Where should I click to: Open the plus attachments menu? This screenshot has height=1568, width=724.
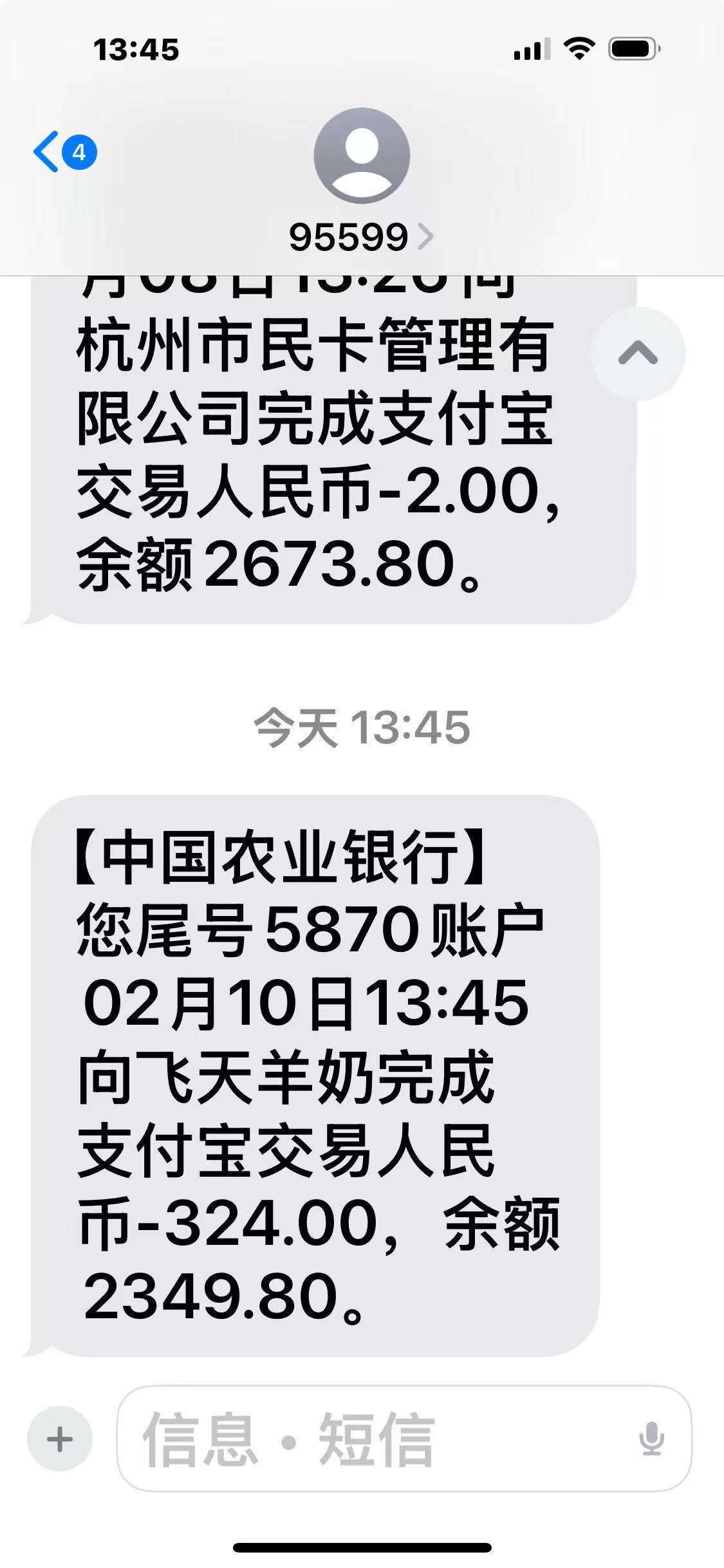point(60,1439)
